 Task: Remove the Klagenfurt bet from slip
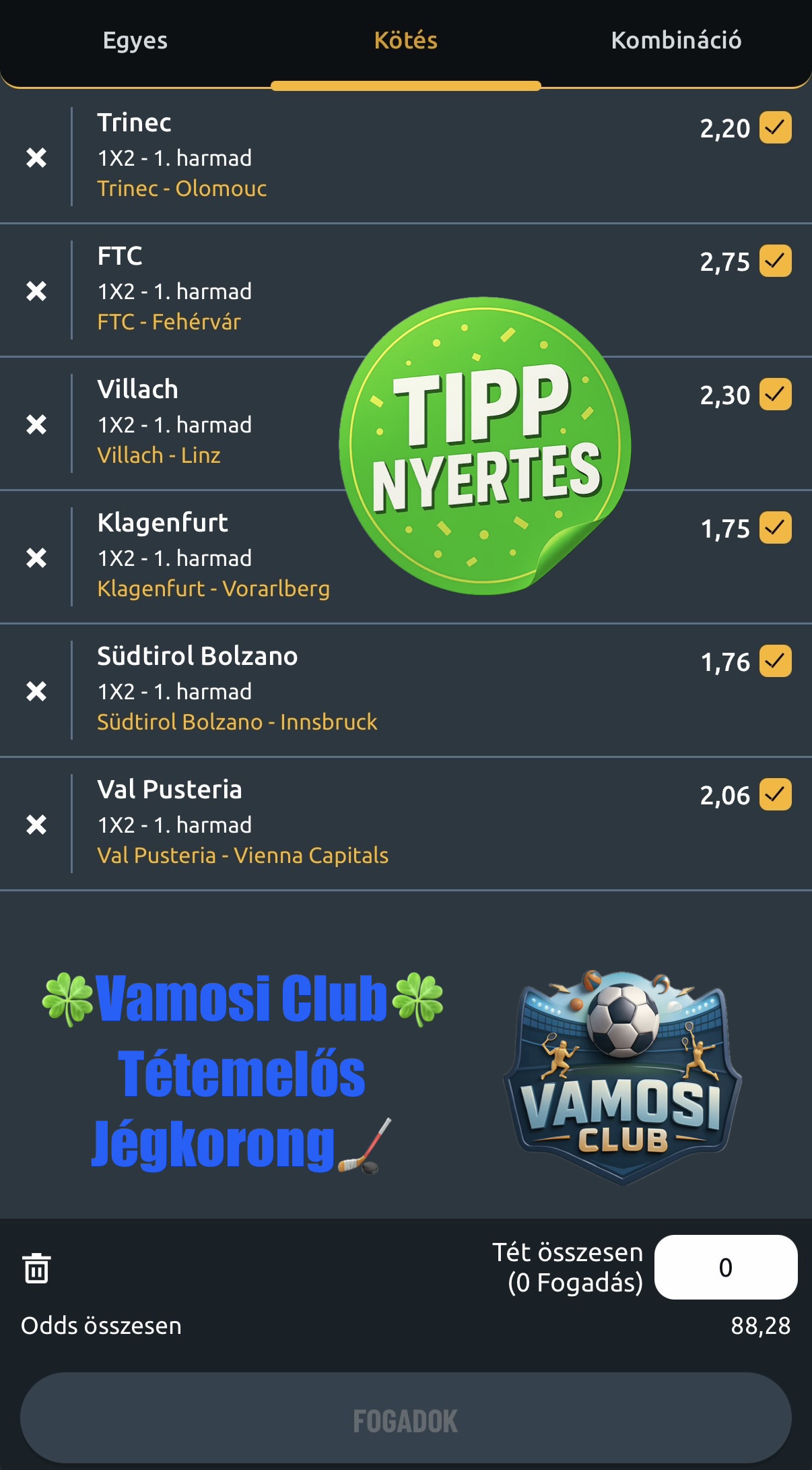tap(36, 558)
